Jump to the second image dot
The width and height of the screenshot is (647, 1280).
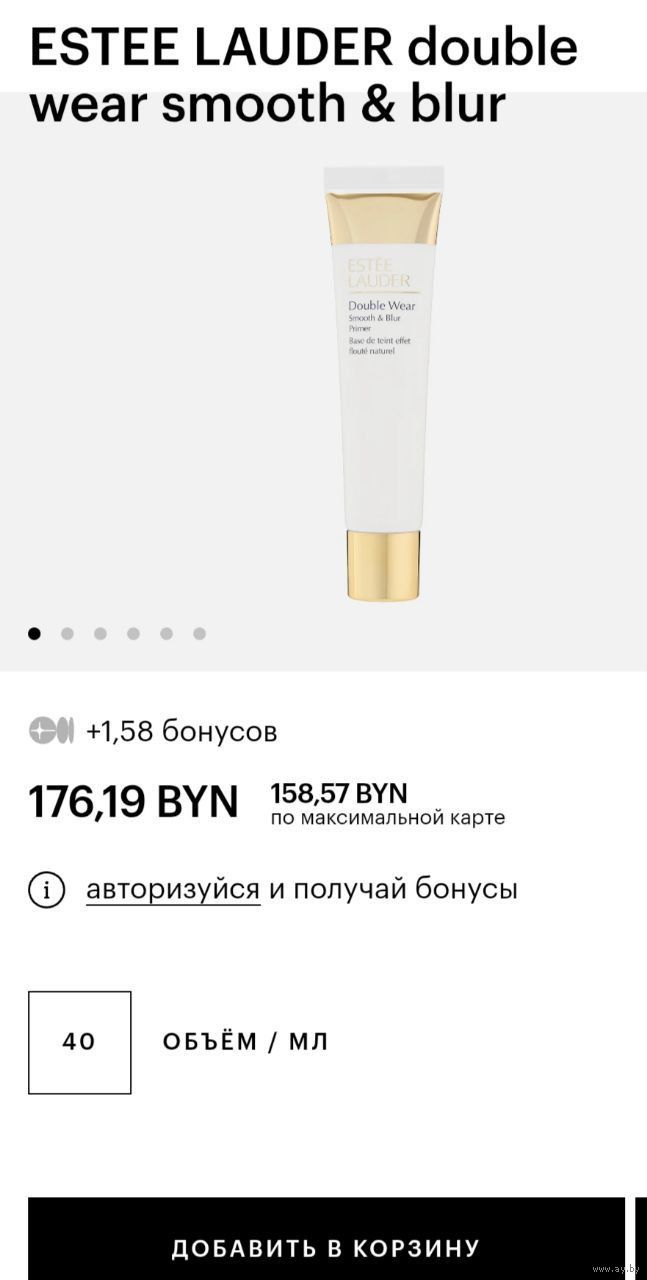point(67,633)
